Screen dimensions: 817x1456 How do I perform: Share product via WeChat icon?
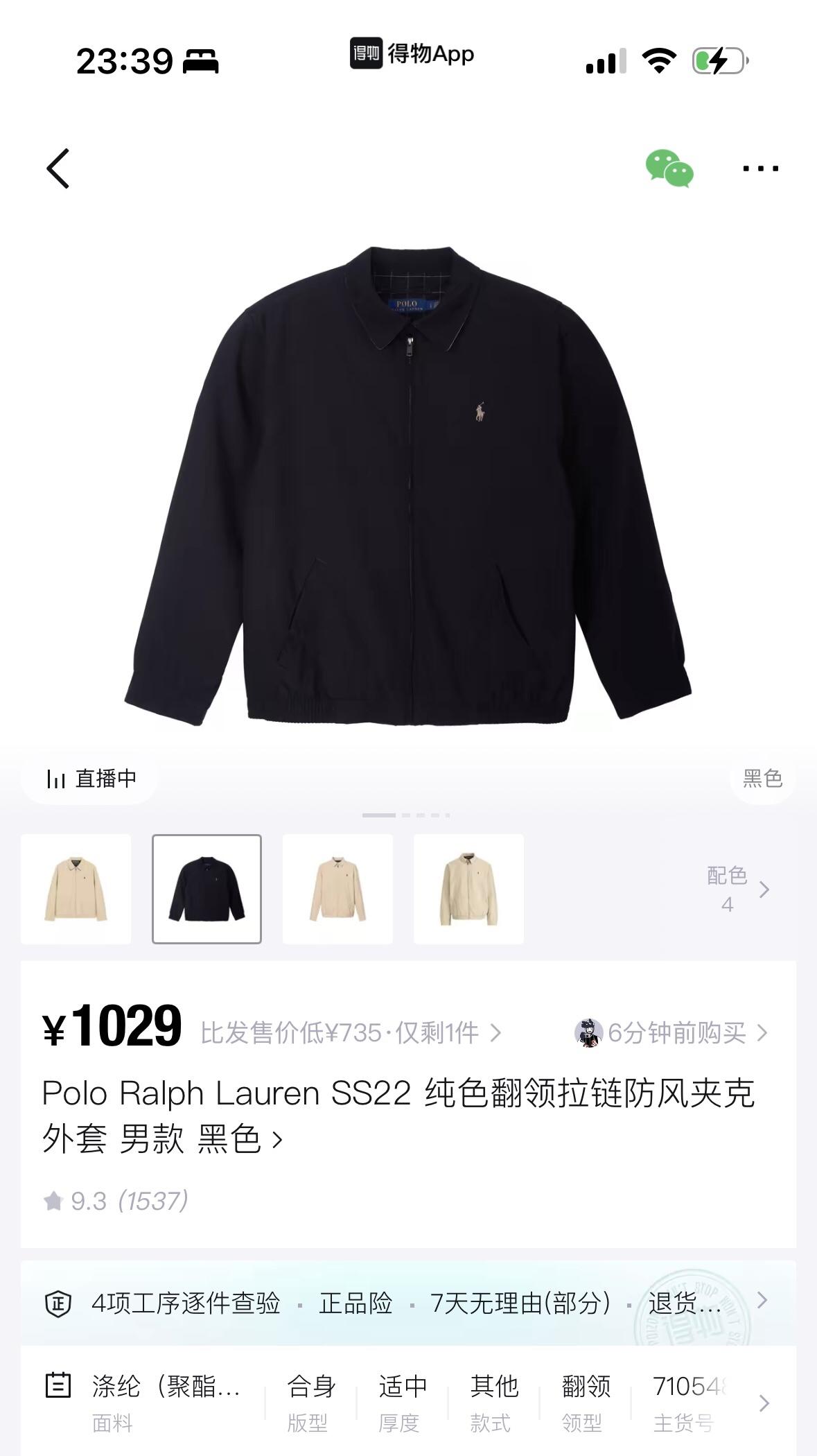coord(669,168)
